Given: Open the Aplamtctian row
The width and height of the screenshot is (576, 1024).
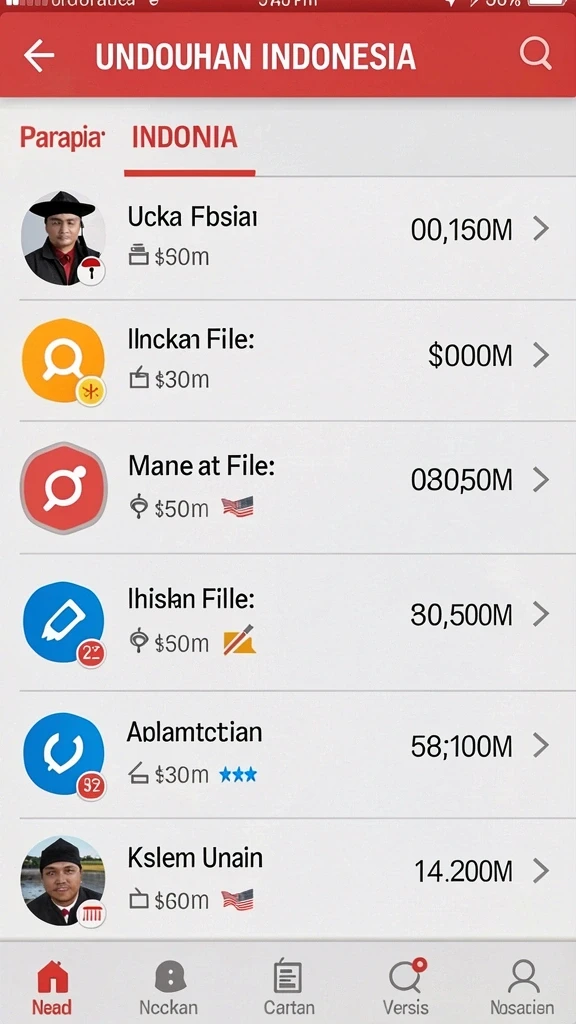Looking at the screenshot, I should point(288,754).
